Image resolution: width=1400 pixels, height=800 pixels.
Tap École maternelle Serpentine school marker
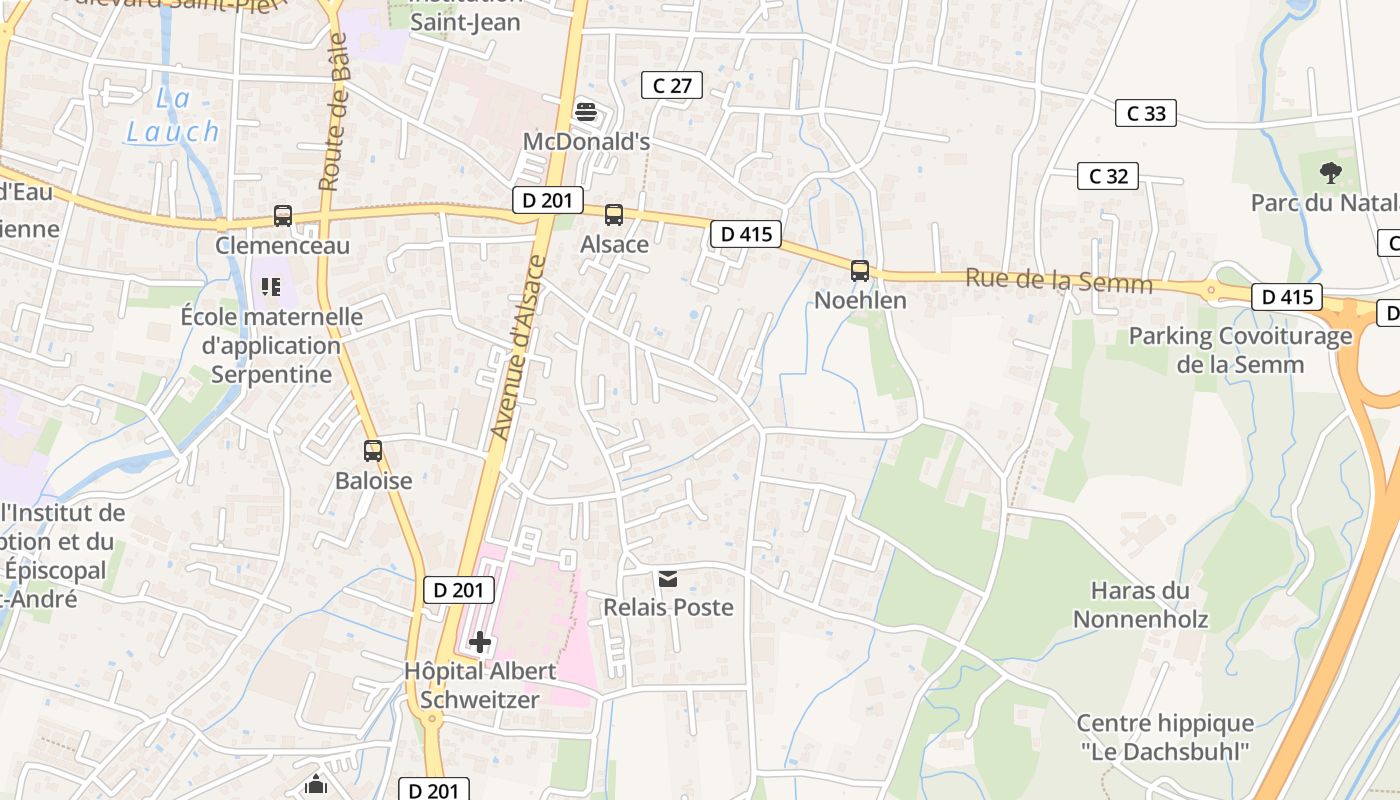point(271,288)
